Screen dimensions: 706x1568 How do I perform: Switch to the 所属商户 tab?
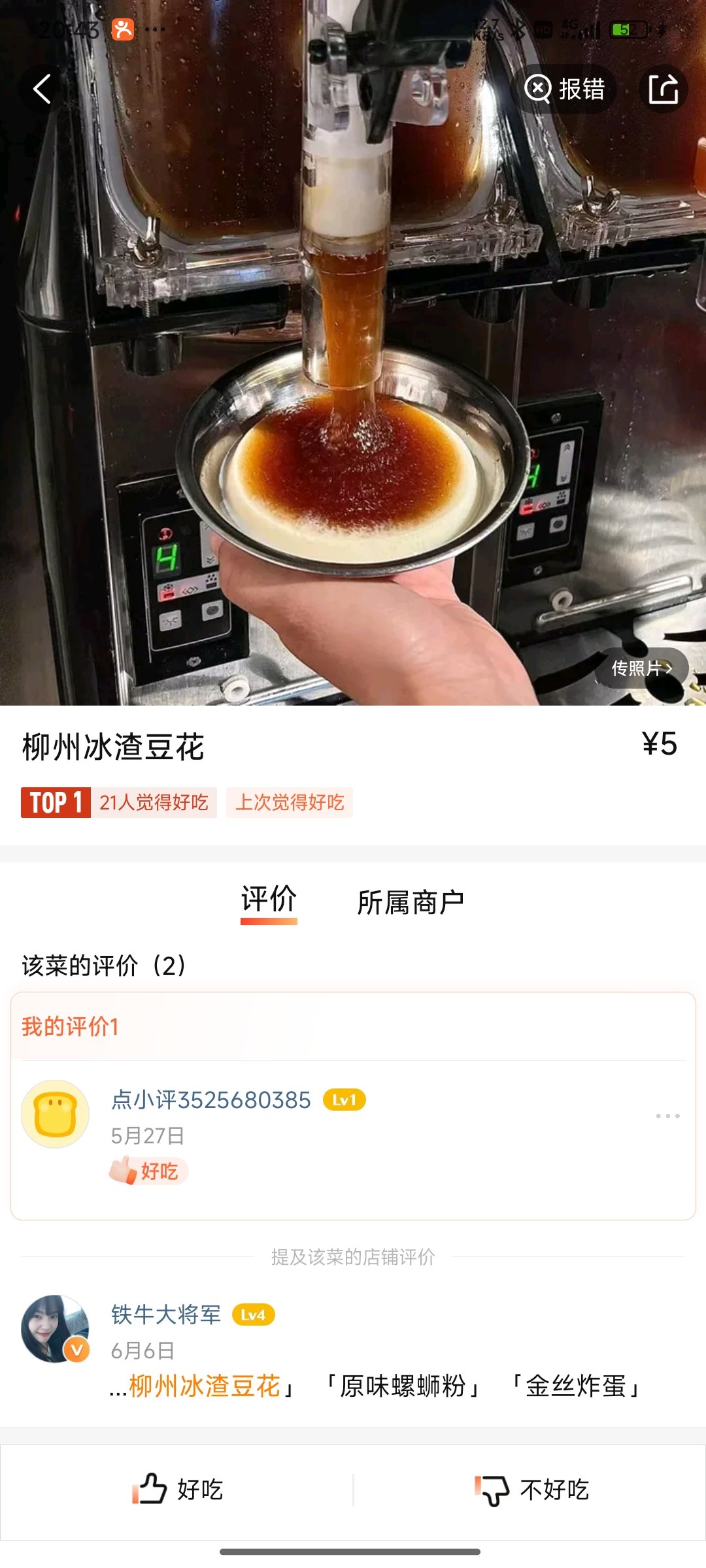411,902
